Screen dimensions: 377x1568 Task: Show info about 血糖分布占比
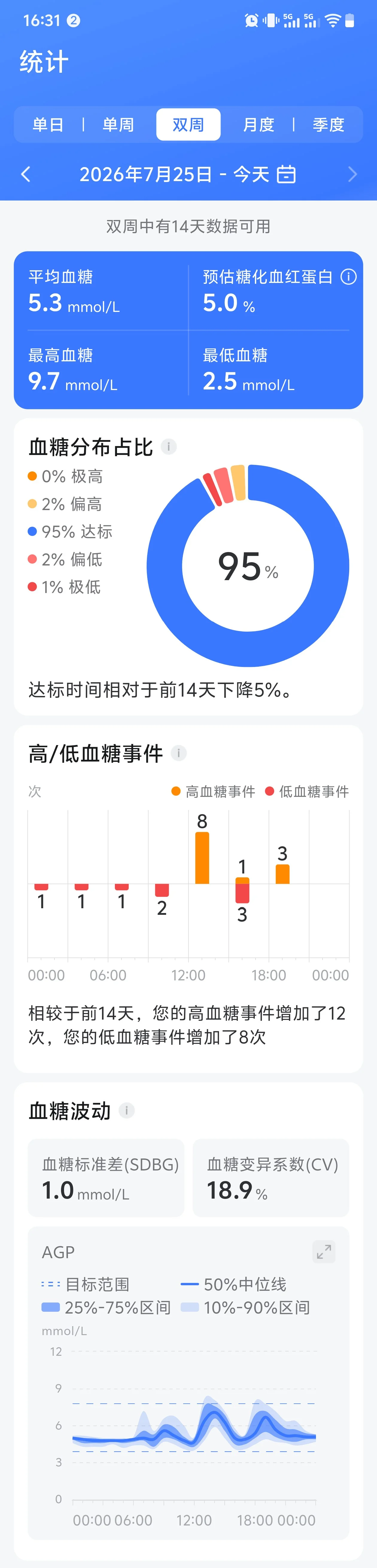point(168,447)
